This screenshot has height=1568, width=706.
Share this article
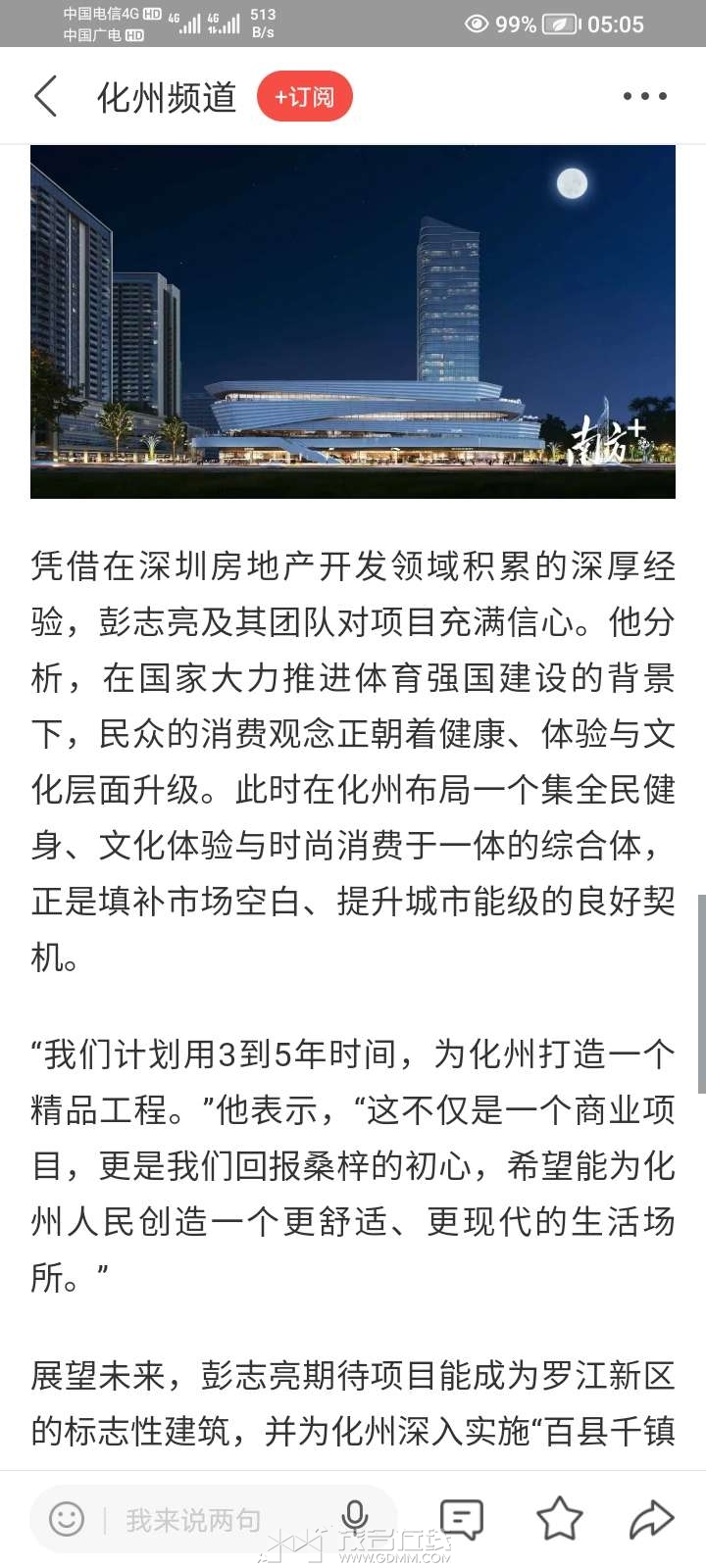click(x=651, y=1519)
